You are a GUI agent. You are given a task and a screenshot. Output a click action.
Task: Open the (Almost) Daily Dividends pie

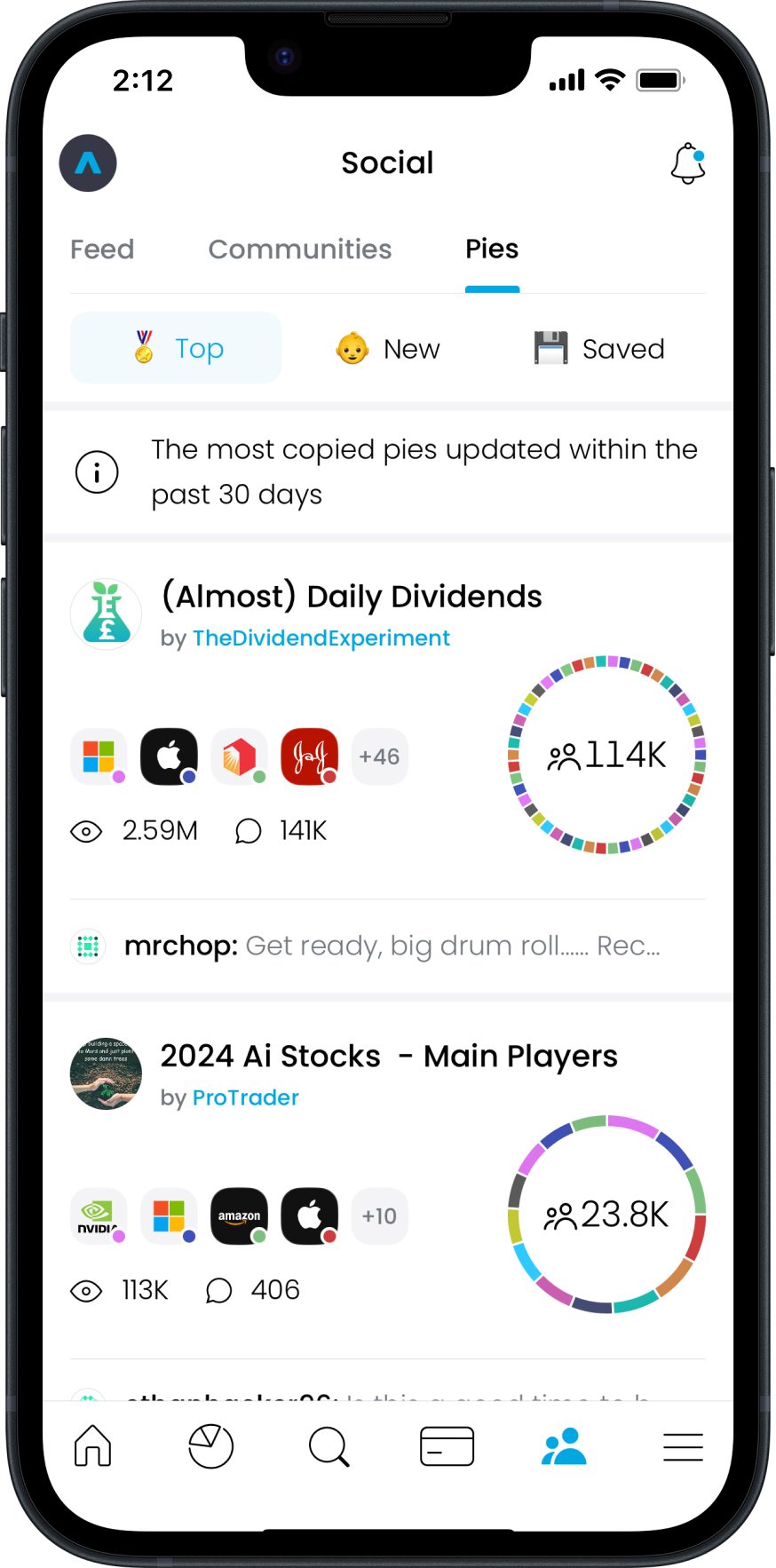(351, 597)
